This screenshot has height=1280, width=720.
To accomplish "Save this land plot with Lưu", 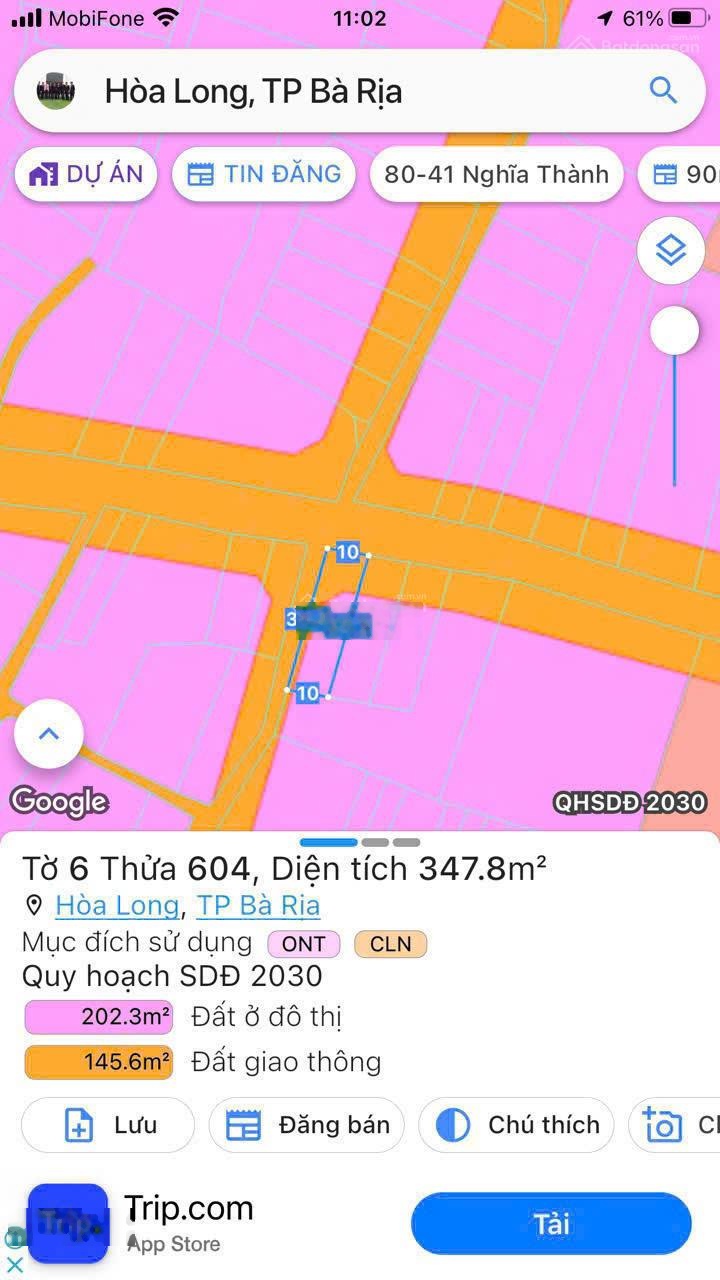I will point(108,1125).
